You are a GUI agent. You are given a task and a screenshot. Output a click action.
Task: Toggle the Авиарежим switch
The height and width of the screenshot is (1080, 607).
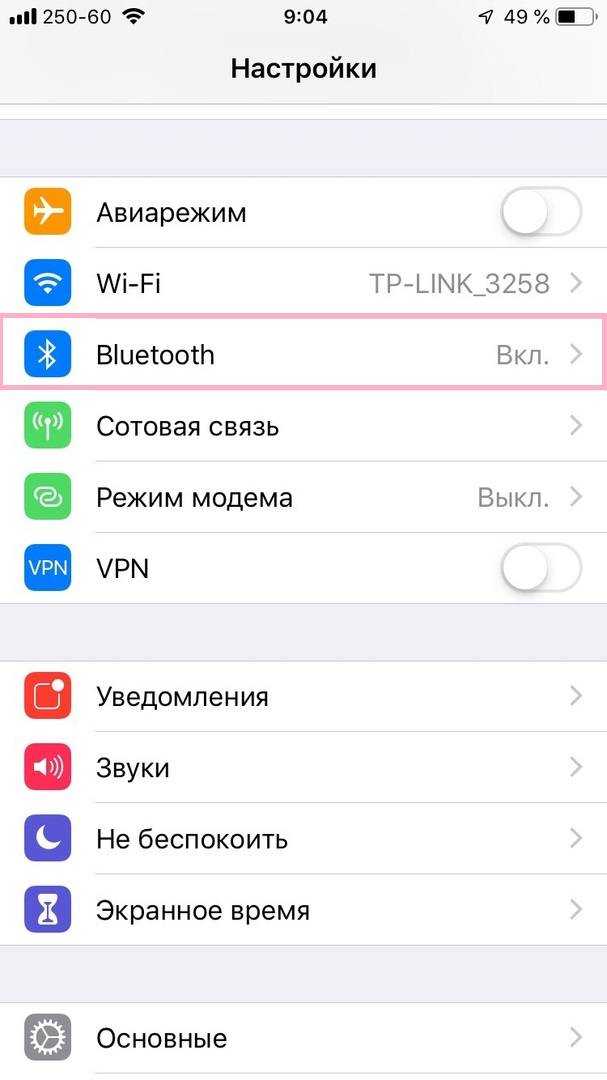541,212
